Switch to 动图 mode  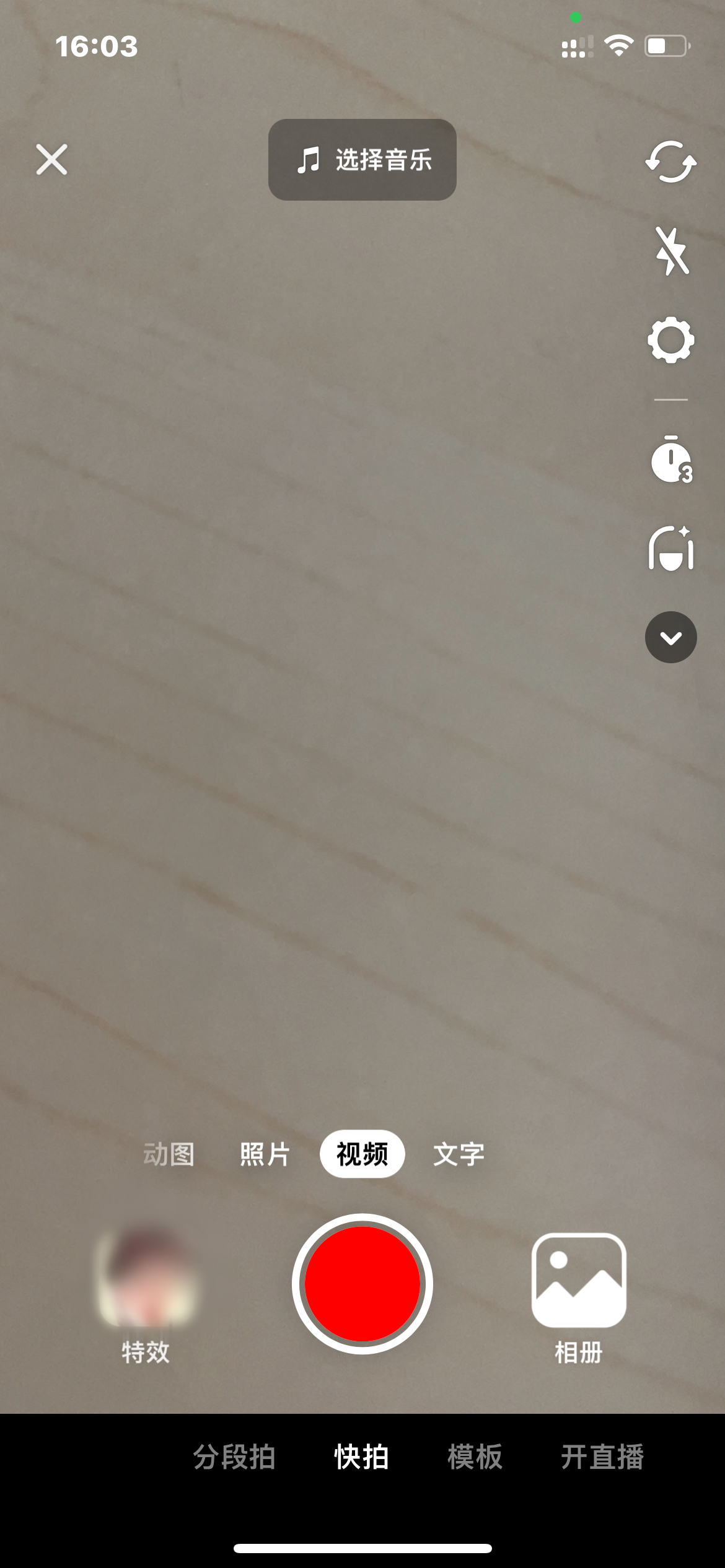tap(169, 1154)
